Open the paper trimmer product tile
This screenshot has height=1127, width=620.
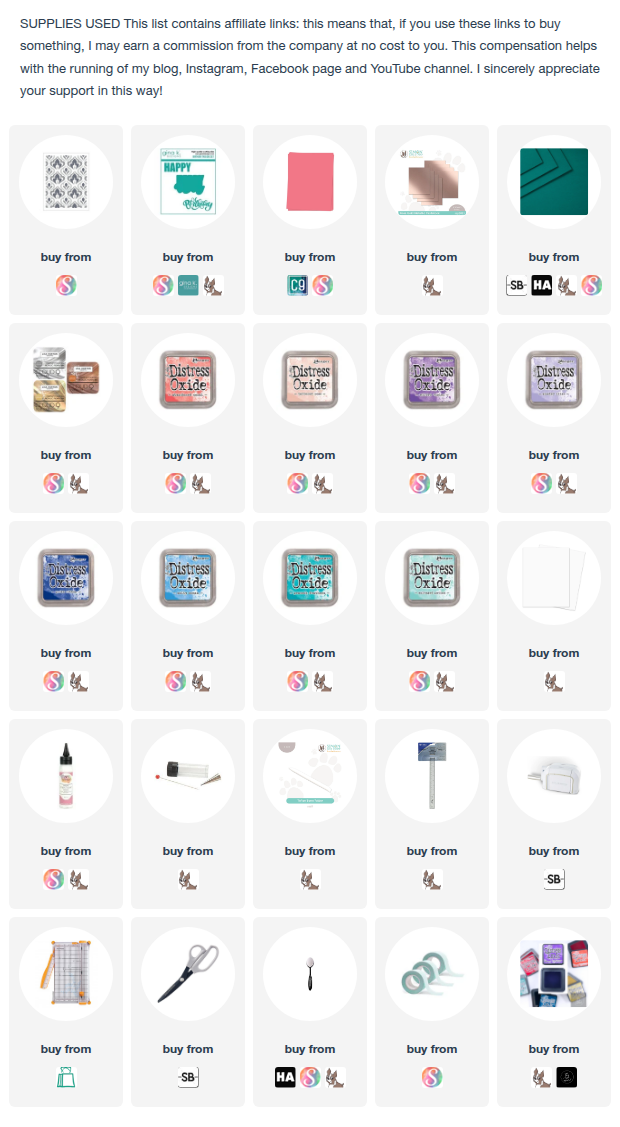(65, 973)
